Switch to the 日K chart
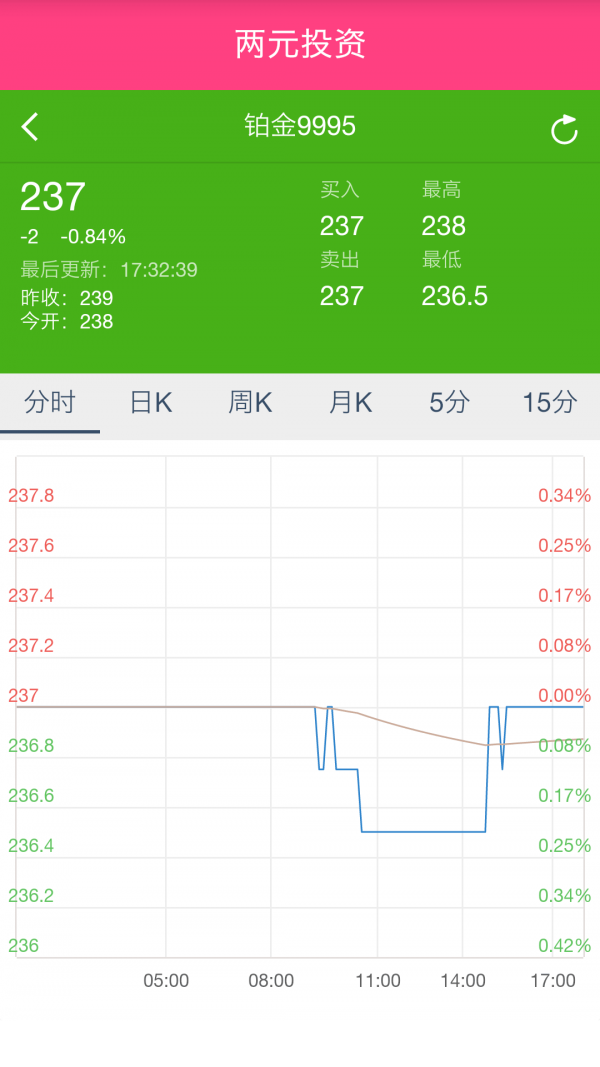The width and height of the screenshot is (600, 1067). (150, 403)
